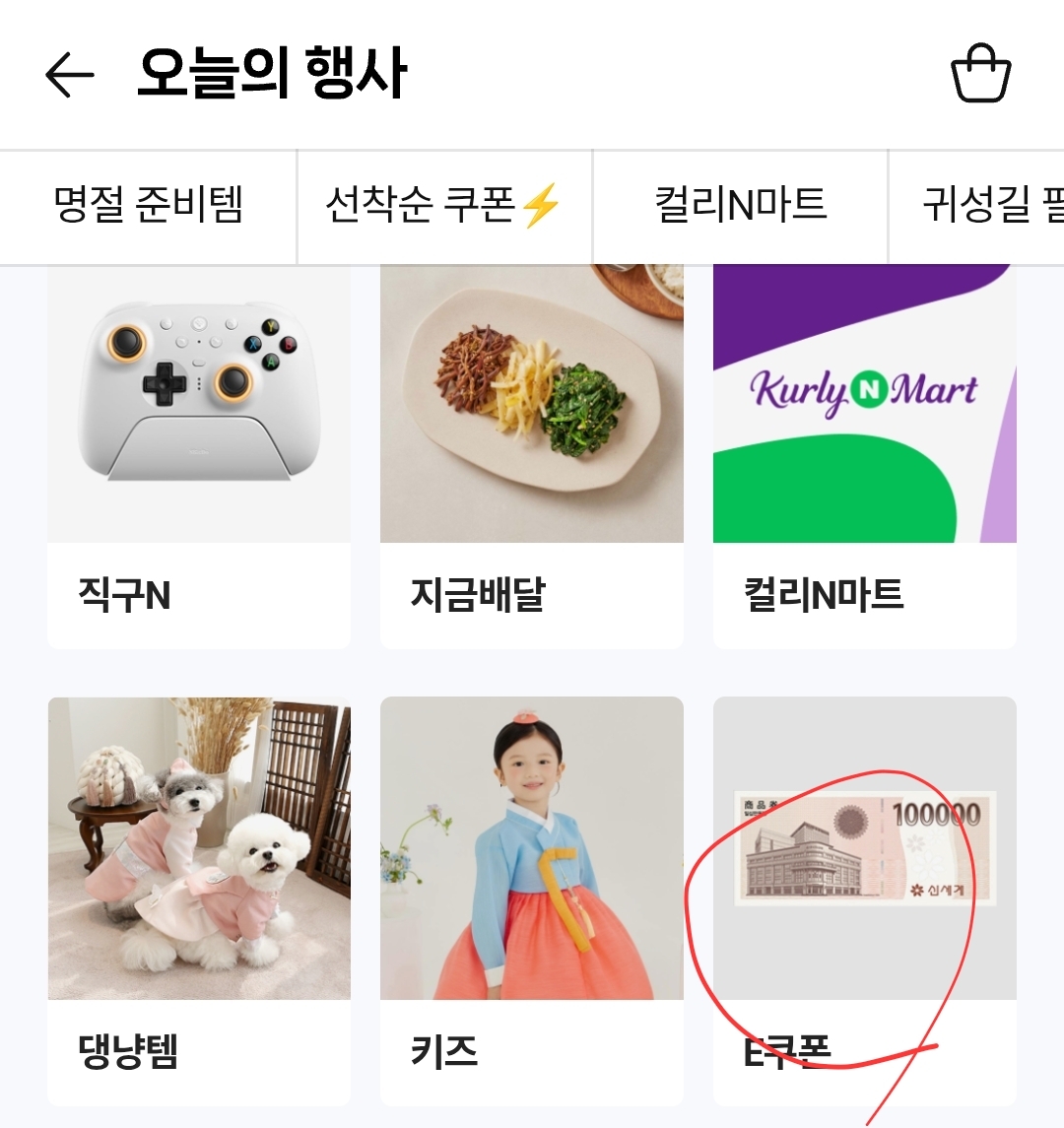
Task: Open the 키즈 category tile
Action: pyautogui.click(x=532, y=896)
